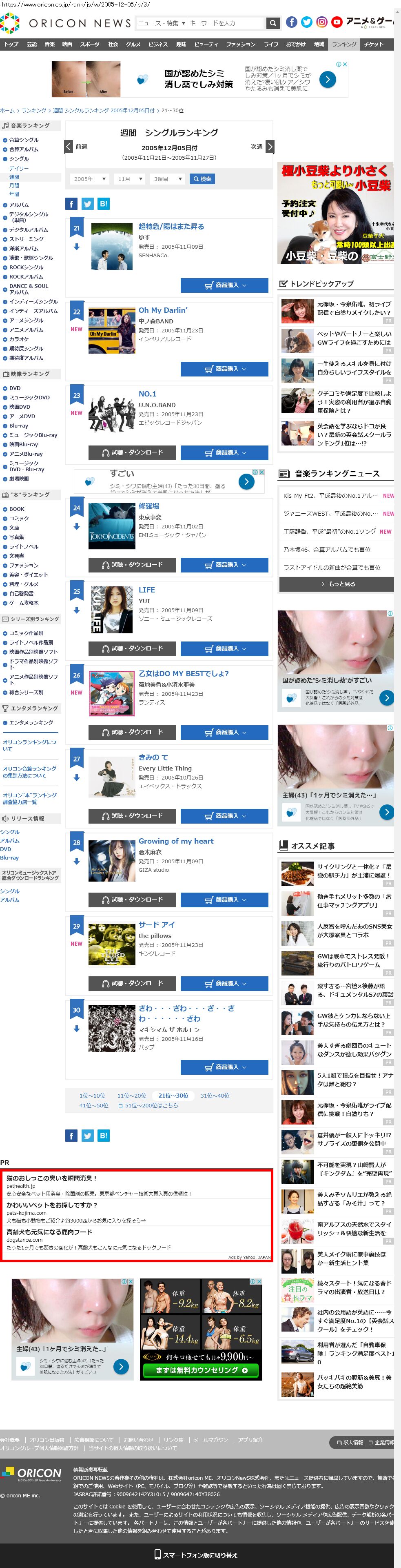This screenshot has width=401, height=1568.
Task: Tap the magnifier search button in the header
Action: [273, 23]
